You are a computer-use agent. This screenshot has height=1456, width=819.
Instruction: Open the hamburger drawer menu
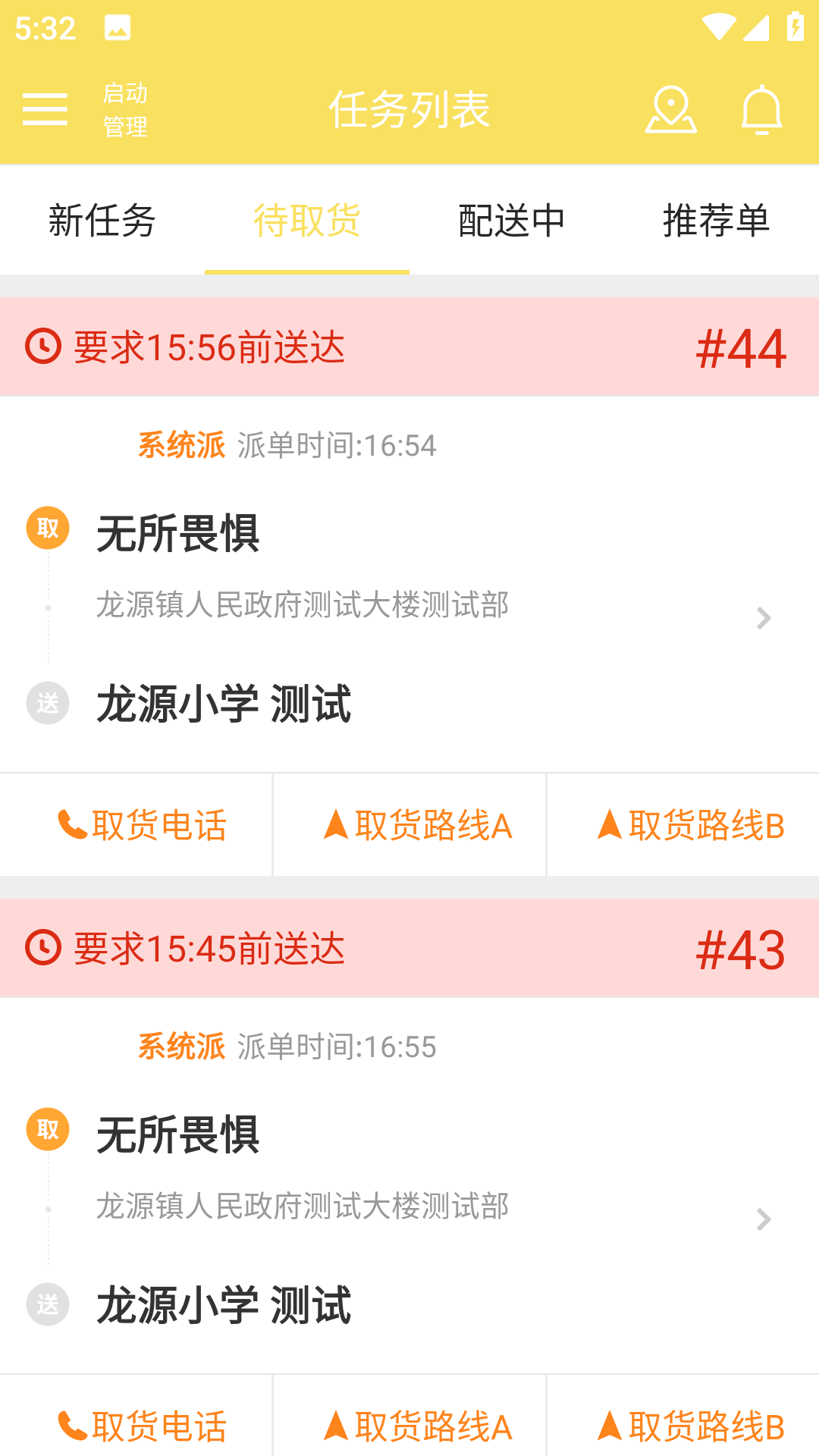point(45,109)
